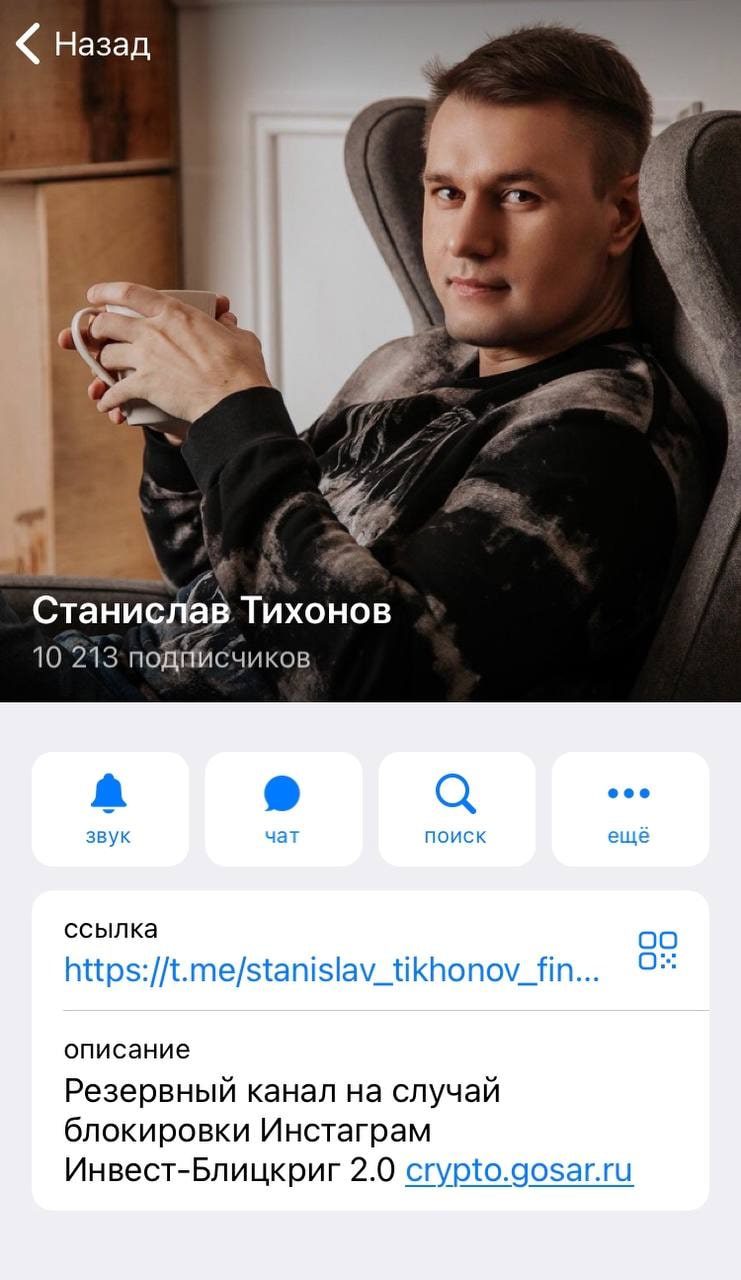This screenshot has height=1280, width=741.
Task: Expand the more actions menu via ещё
Action: click(x=629, y=810)
